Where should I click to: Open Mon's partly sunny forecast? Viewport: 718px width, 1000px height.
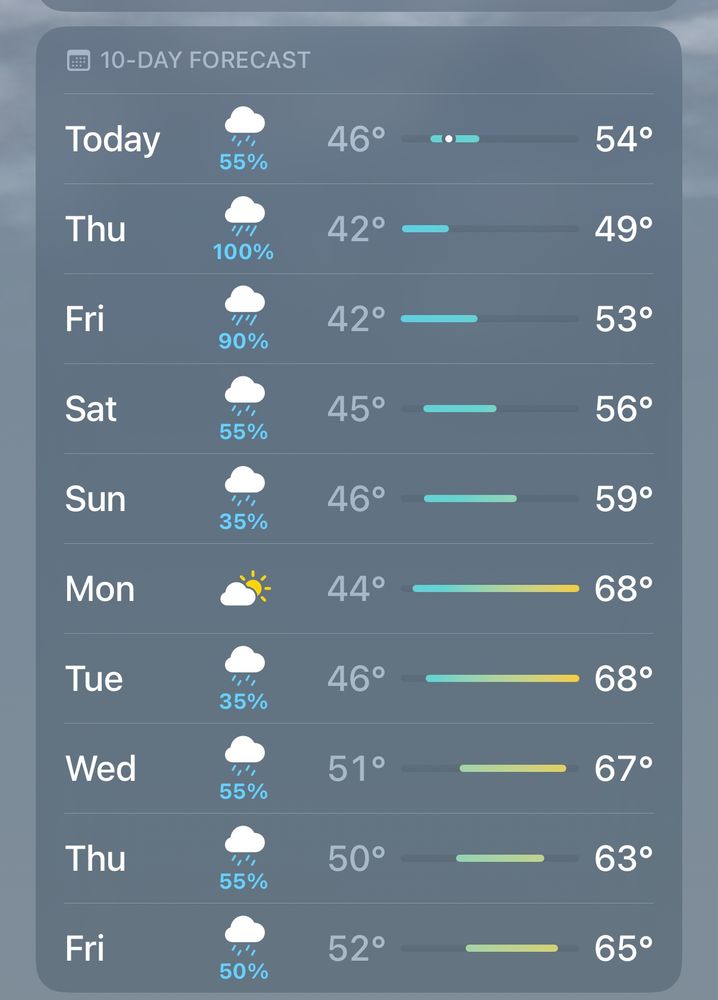click(x=359, y=589)
